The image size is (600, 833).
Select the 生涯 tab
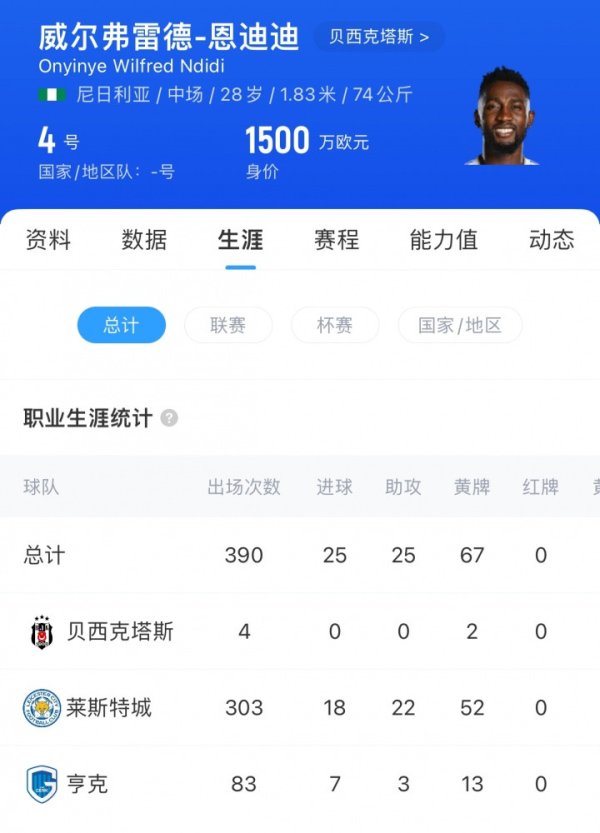click(240, 240)
